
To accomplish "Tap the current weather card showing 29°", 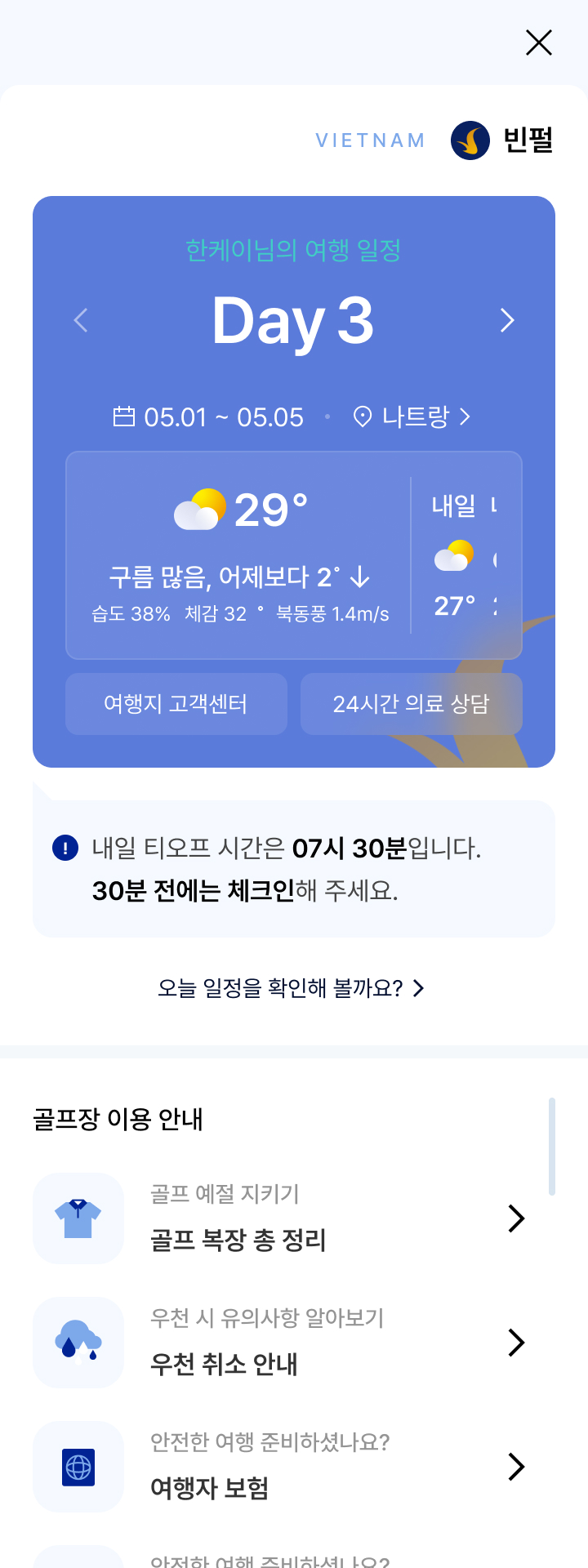I will pos(240,555).
